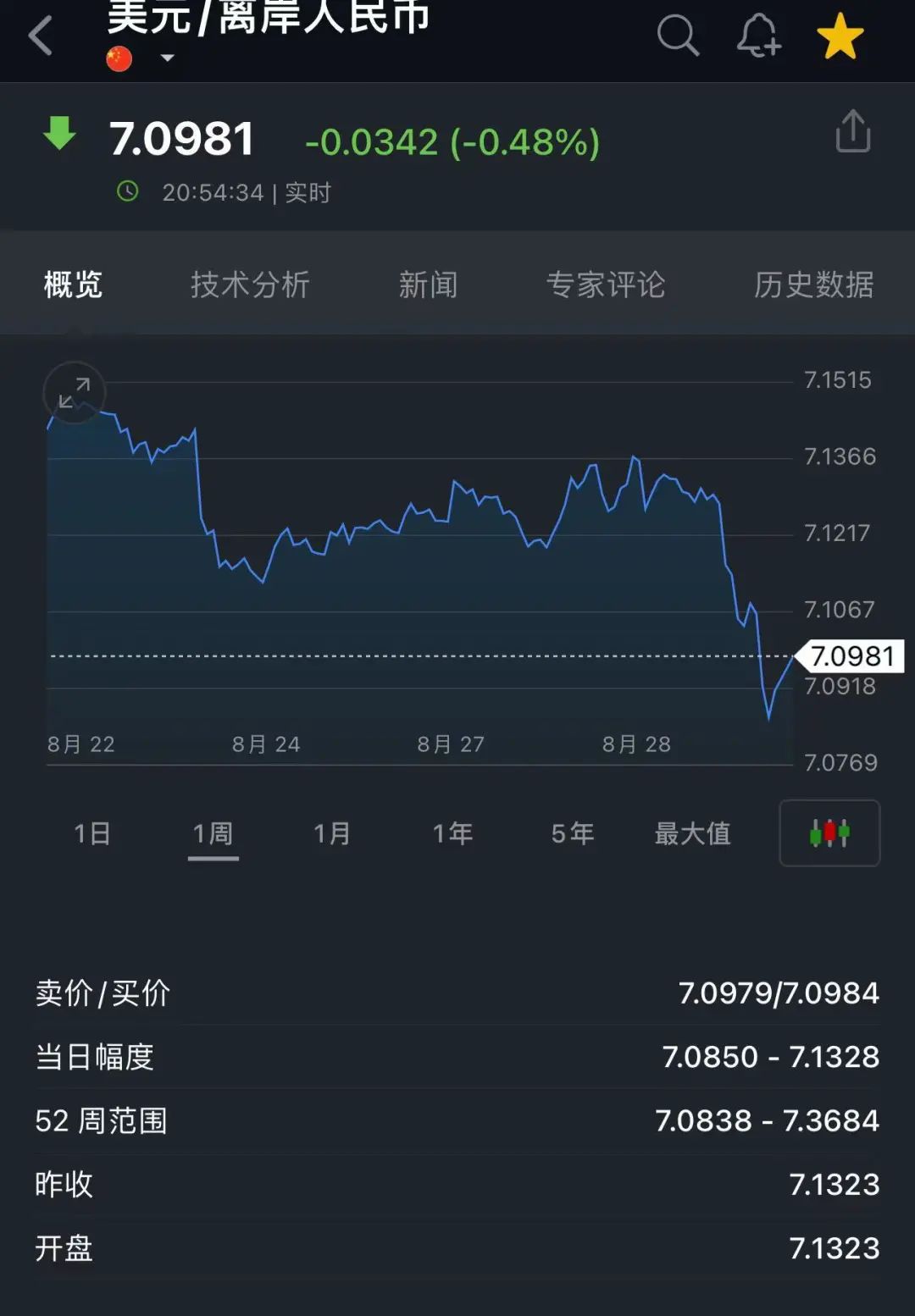Select the 概览 tab
This screenshot has height=1316, width=915.
pos(73,285)
